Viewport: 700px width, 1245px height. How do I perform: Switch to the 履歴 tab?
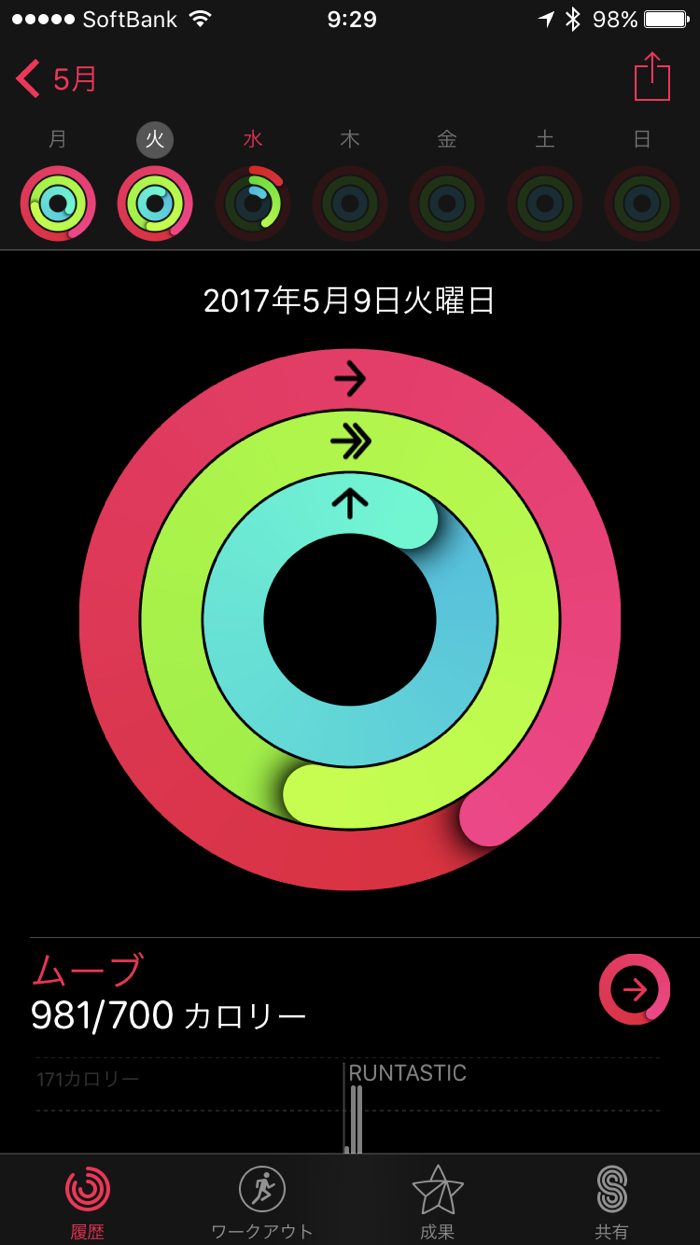click(88, 1200)
